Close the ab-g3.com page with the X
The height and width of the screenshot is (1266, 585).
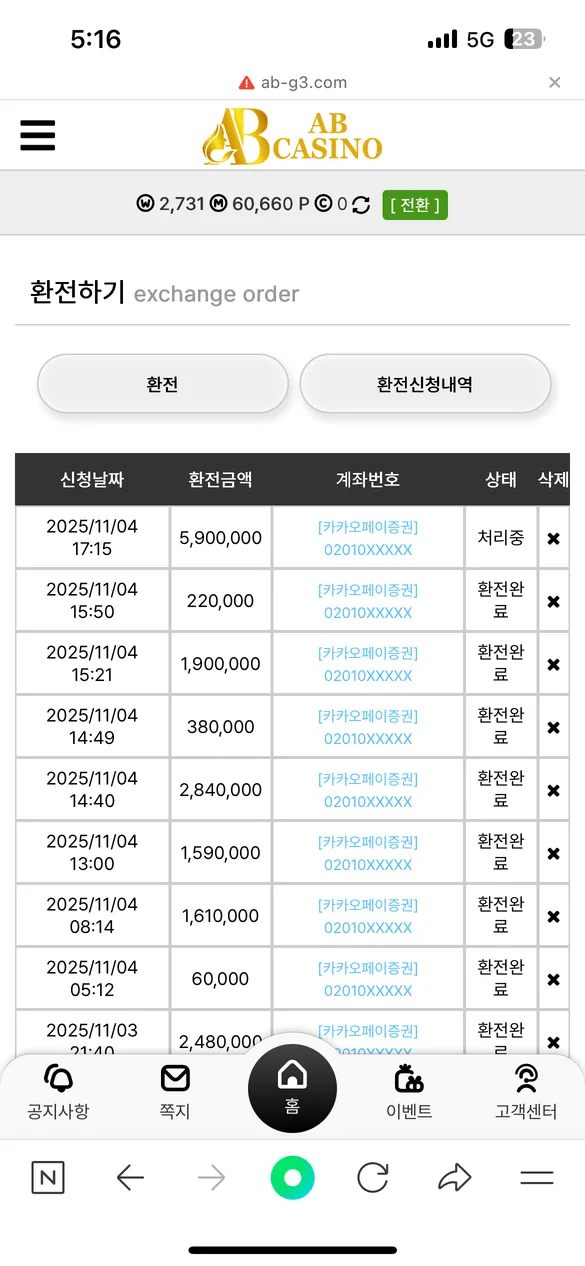(555, 83)
